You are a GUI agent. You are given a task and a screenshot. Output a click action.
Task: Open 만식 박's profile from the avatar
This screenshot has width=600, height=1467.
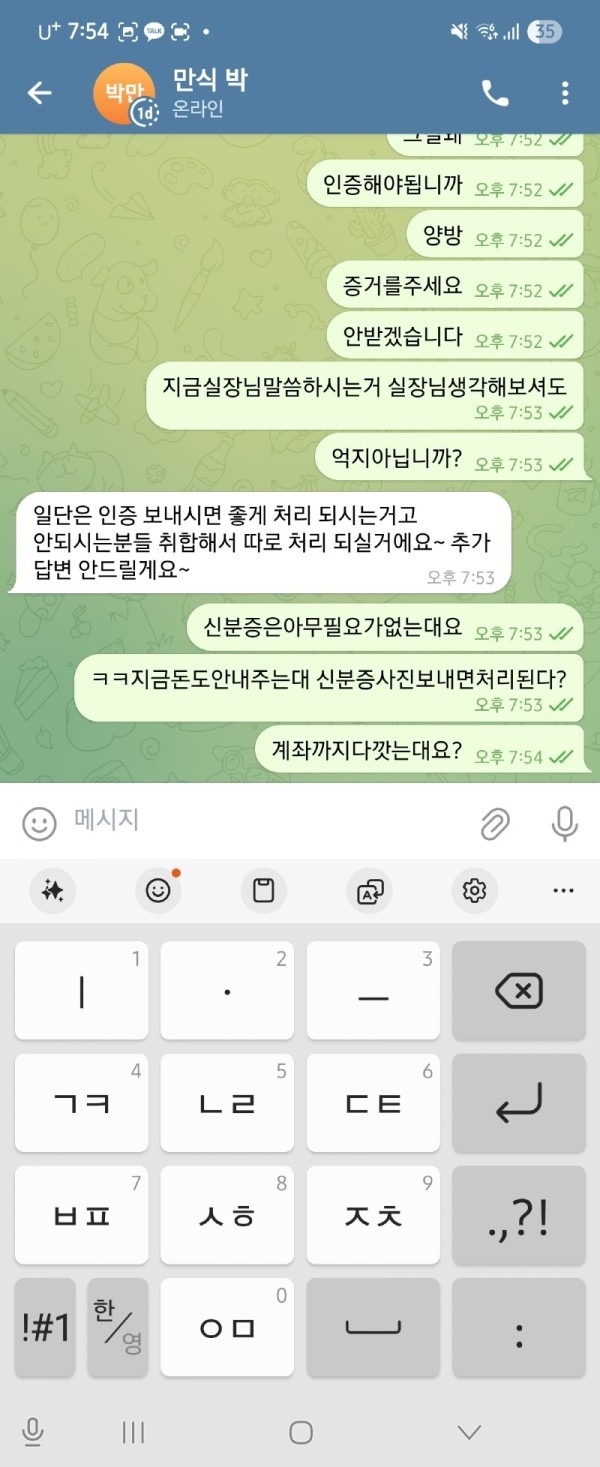[124, 93]
